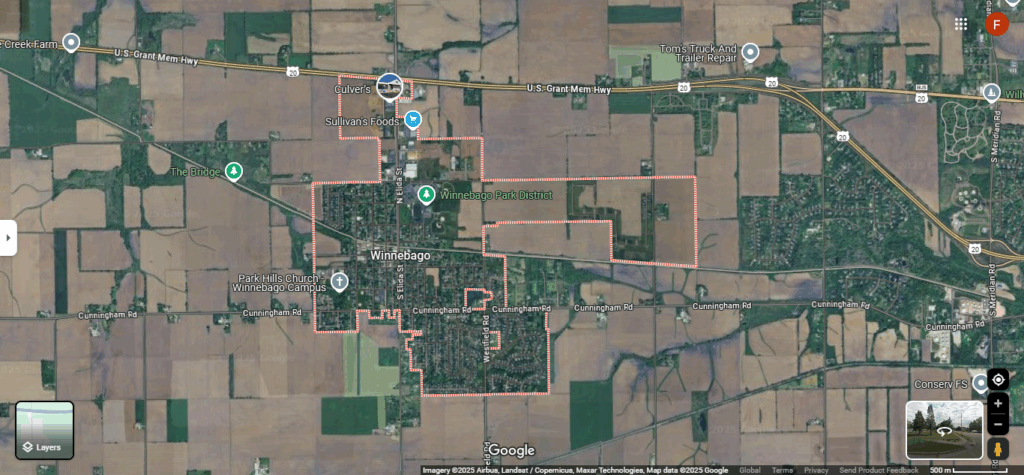
Task: Select Sullivan's Foods shopping marker
Action: (x=412, y=120)
